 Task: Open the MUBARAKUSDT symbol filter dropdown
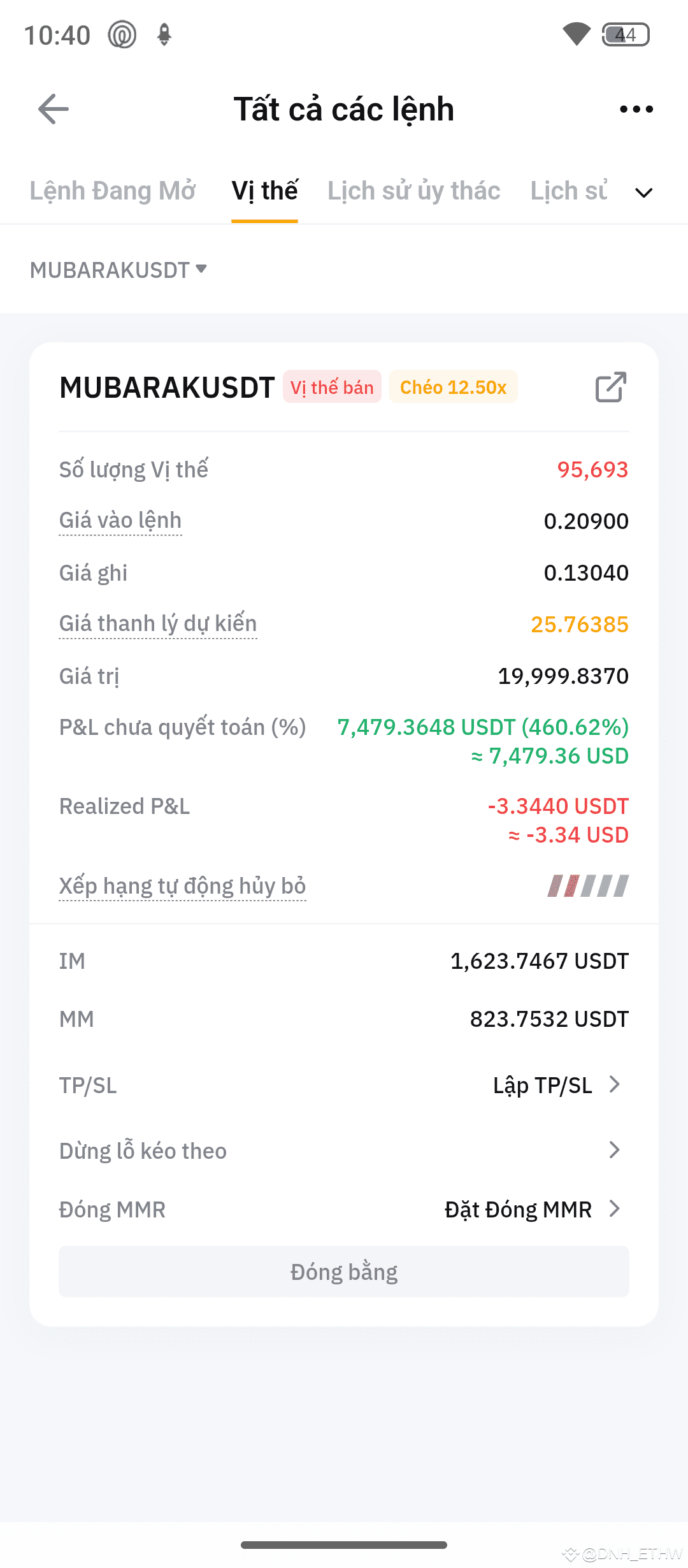(118, 270)
